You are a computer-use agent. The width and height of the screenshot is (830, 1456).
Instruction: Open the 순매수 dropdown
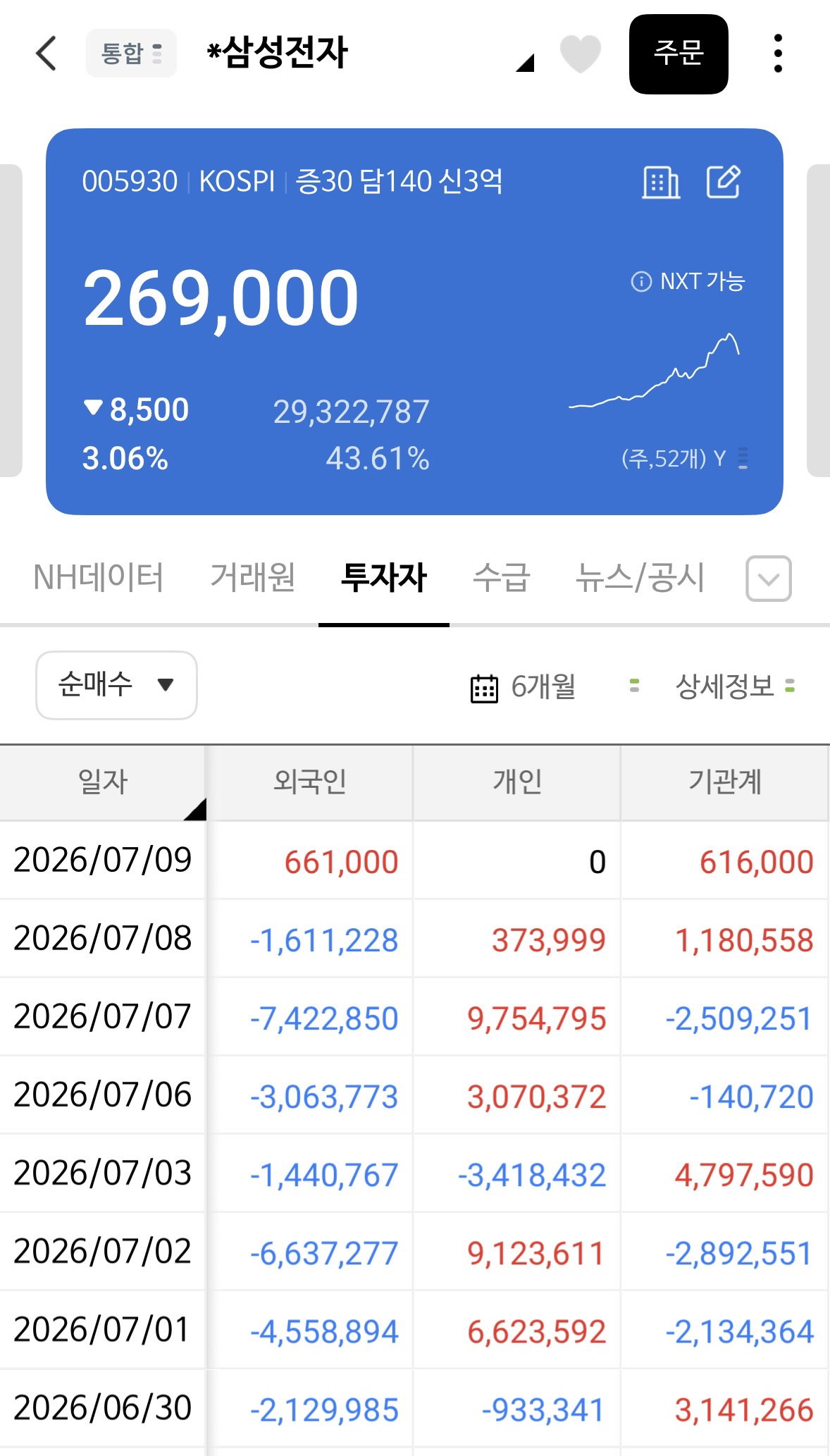click(x=116, y=685)
